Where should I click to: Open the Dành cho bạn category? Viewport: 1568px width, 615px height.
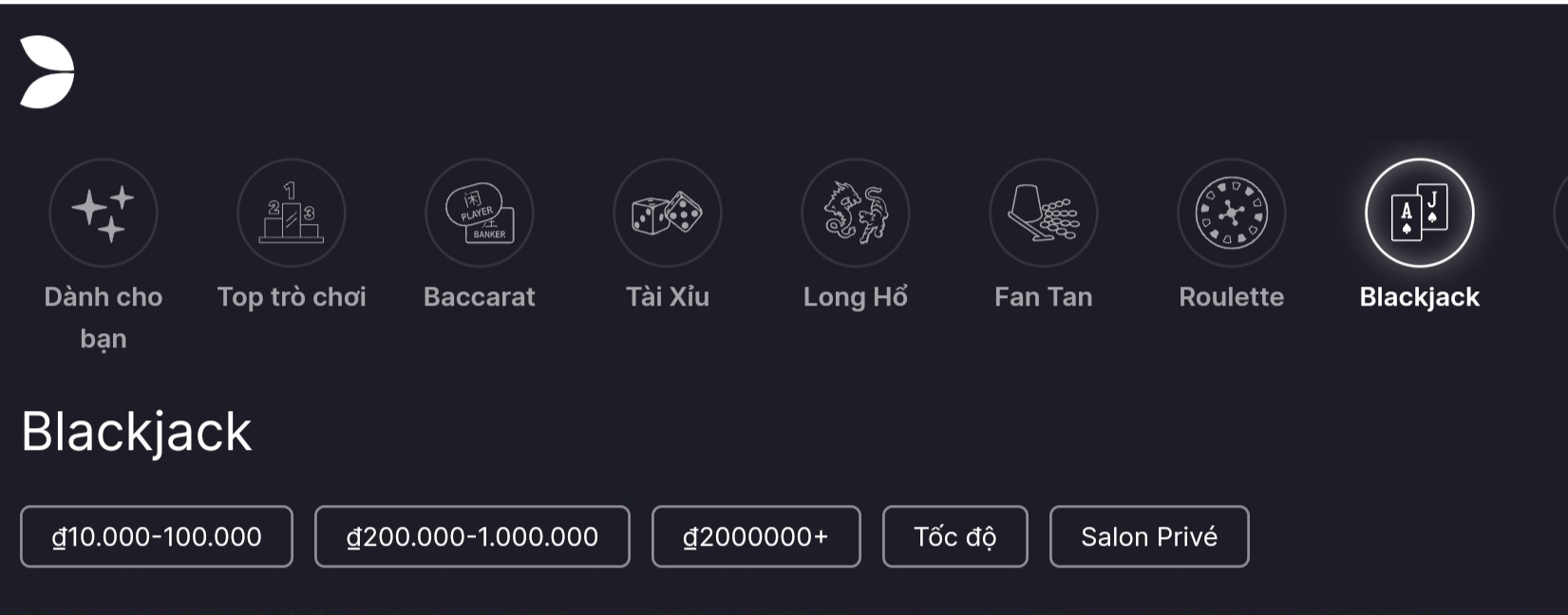104,214
